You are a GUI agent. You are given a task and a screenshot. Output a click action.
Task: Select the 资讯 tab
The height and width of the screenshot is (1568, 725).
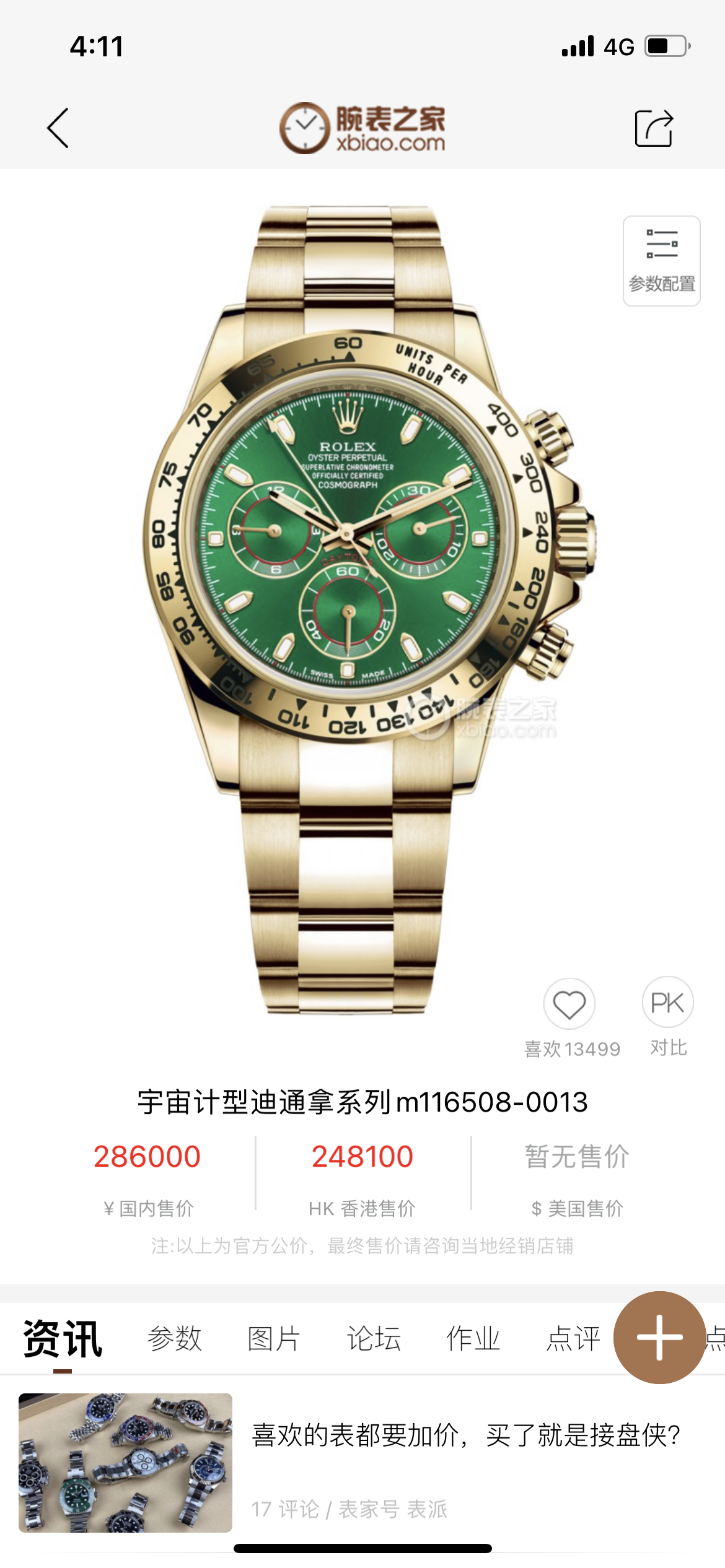pyautogui.click(x=63, y=1338)
